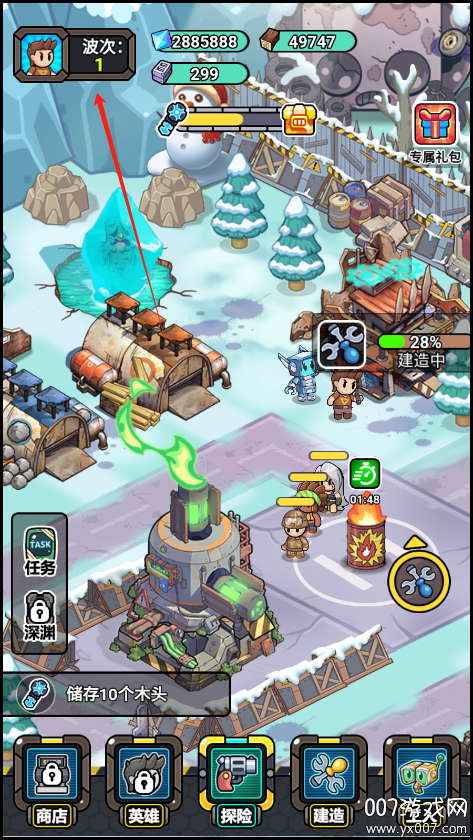Open the 专属礼包 gift pack
Image resolution: width=473 pixels, height=840 pixels.
(x=435, y=133)
